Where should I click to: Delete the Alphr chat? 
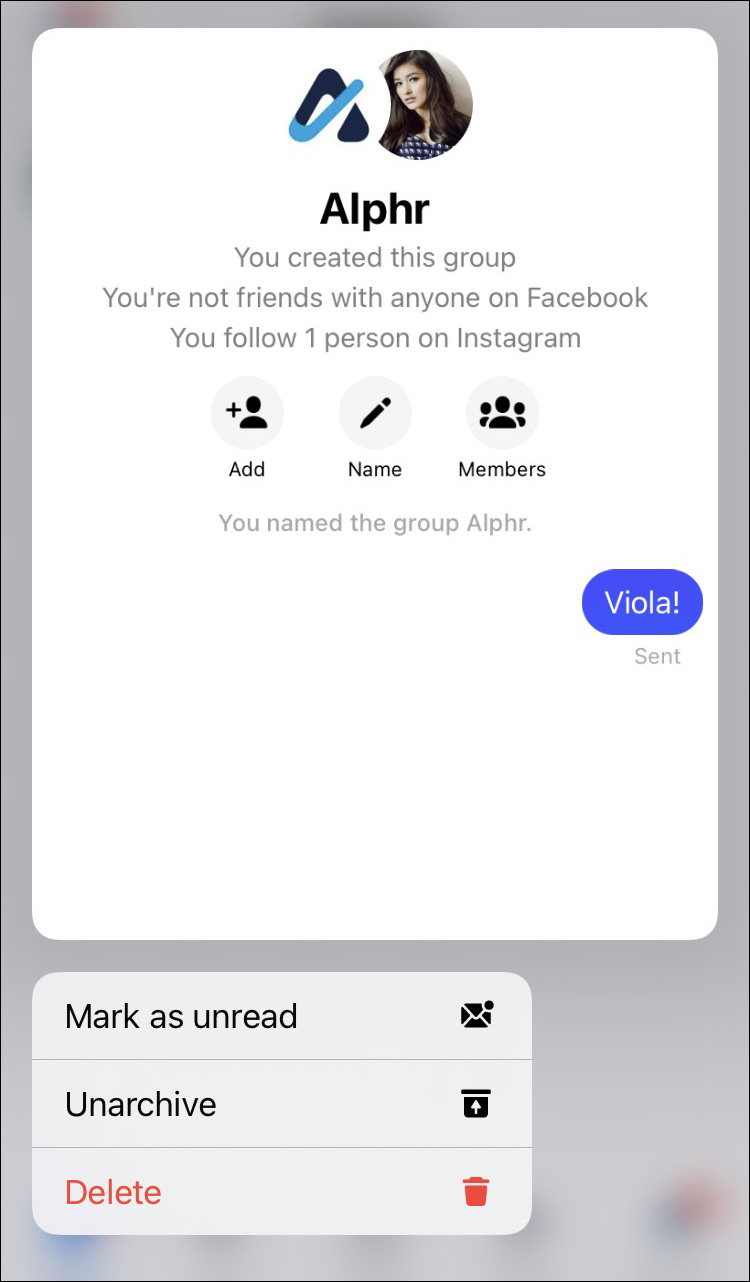click(x=281, y=1192)
